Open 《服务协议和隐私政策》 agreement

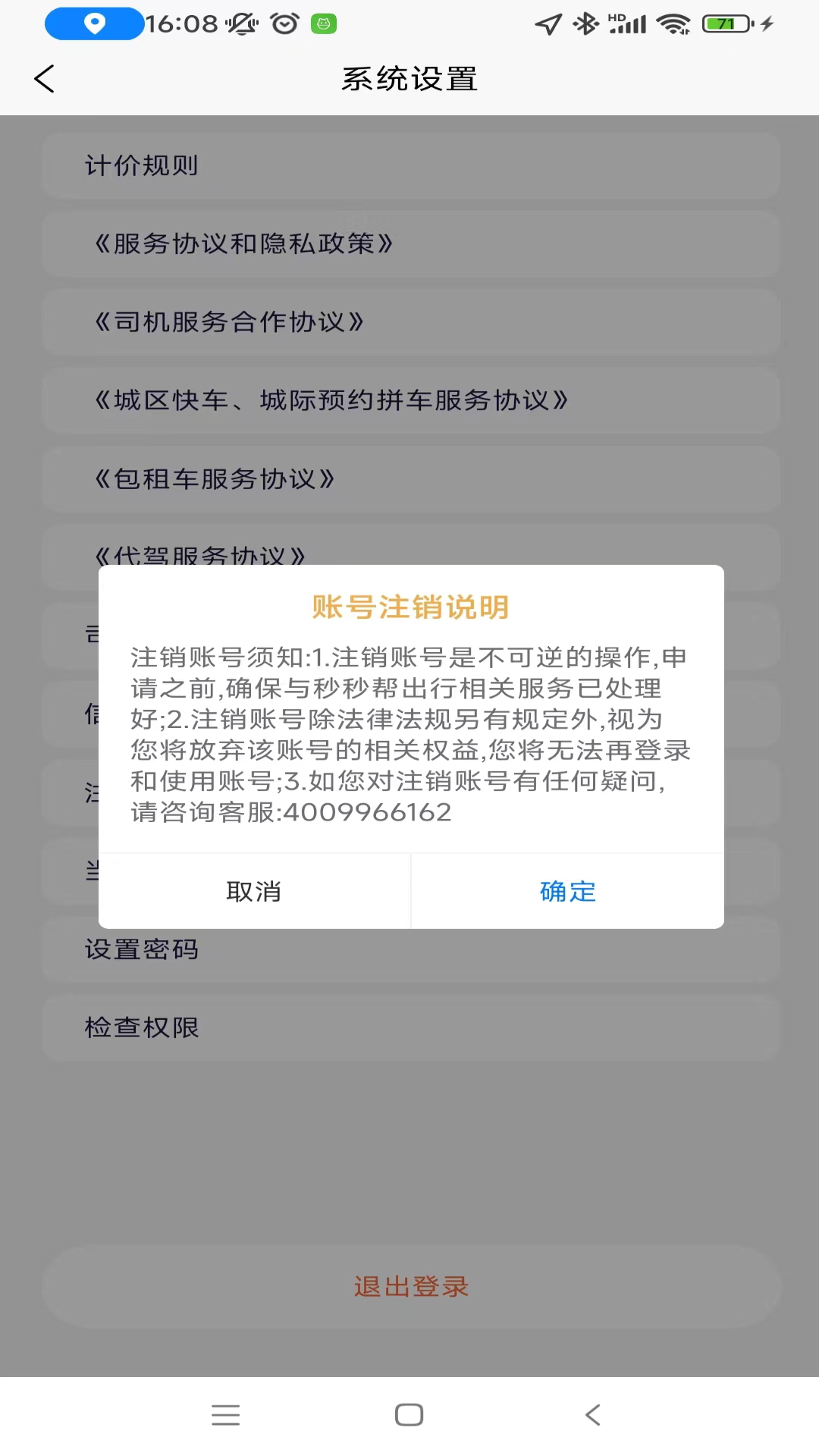point(409,243)
